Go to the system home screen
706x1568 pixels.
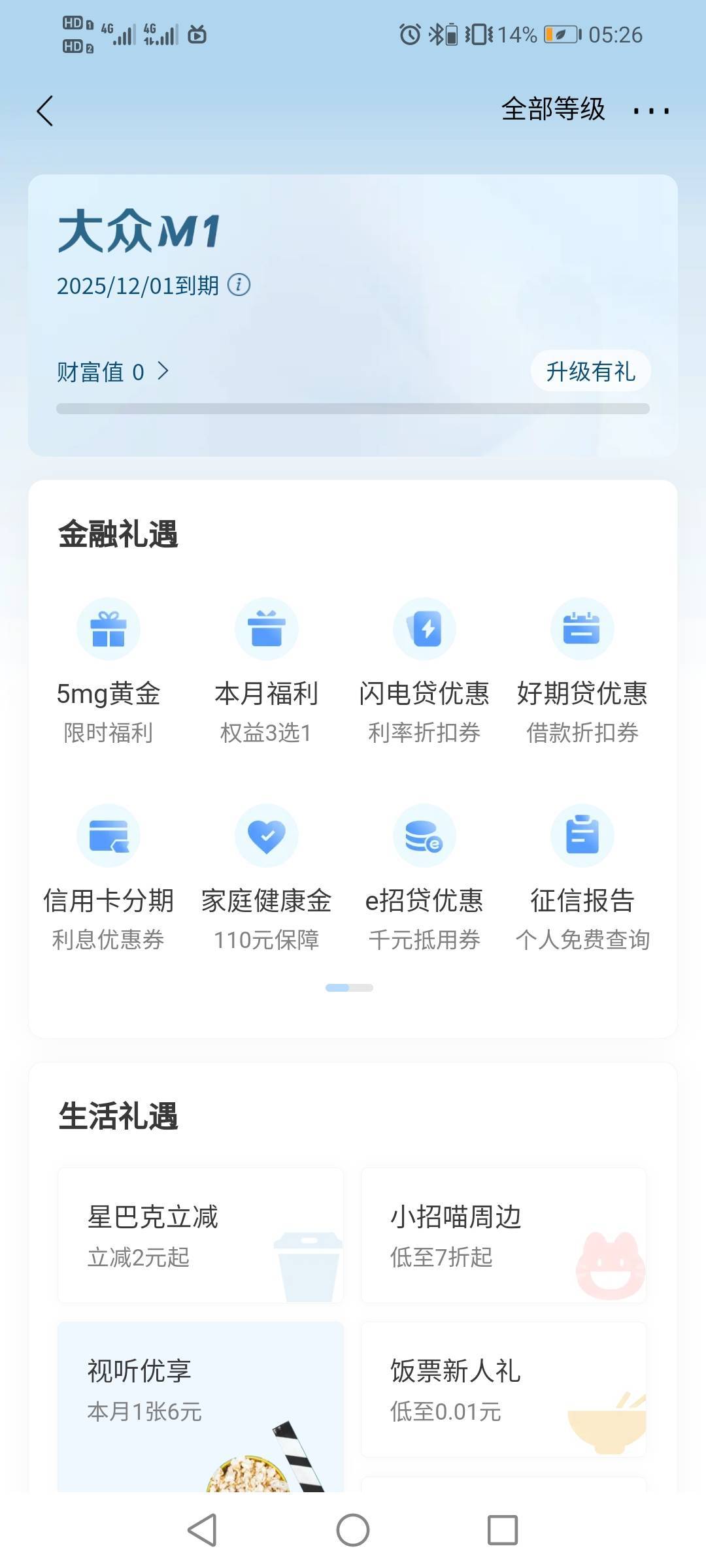point(353,1530)
